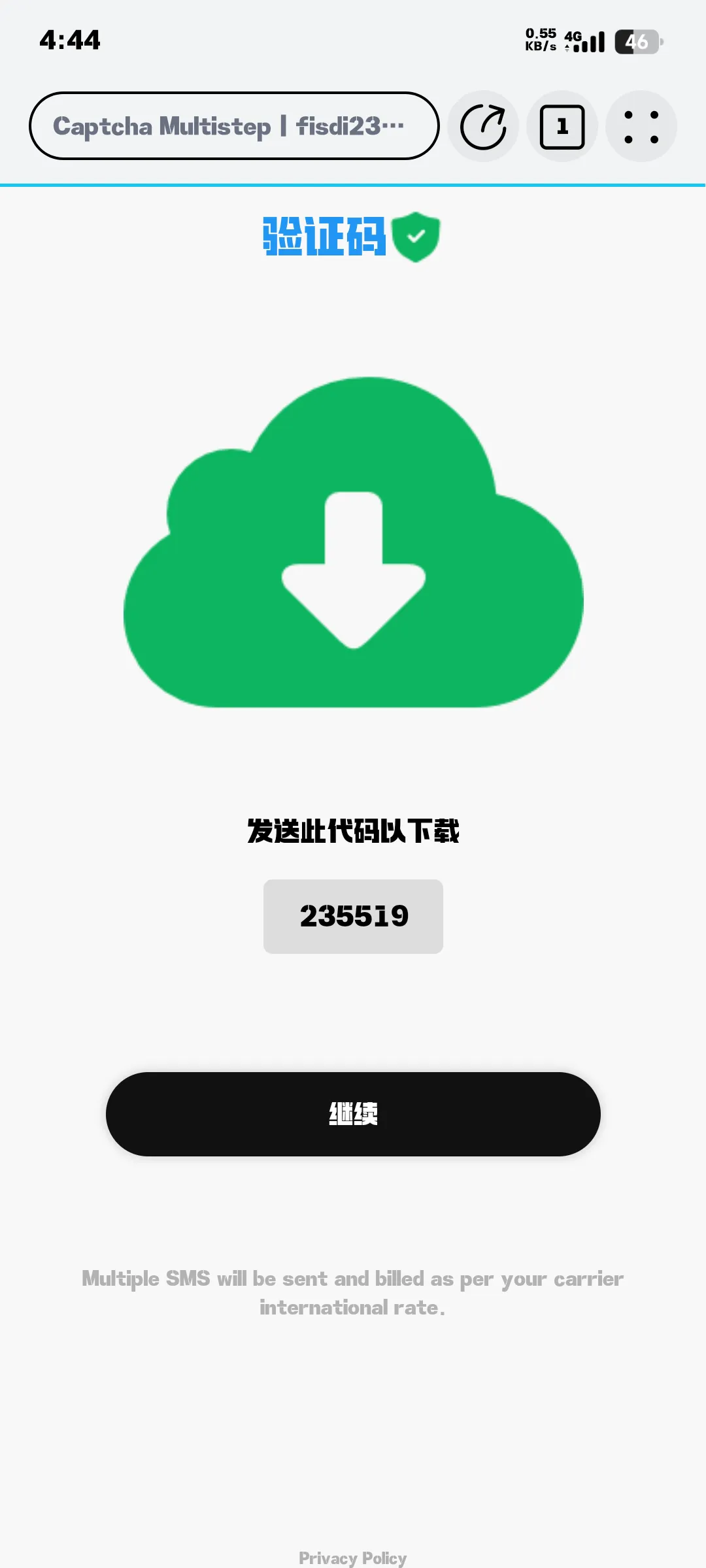Open the tab switcher showing 1 tab
Screen dimensions: 706x1568
click(562, 126)
